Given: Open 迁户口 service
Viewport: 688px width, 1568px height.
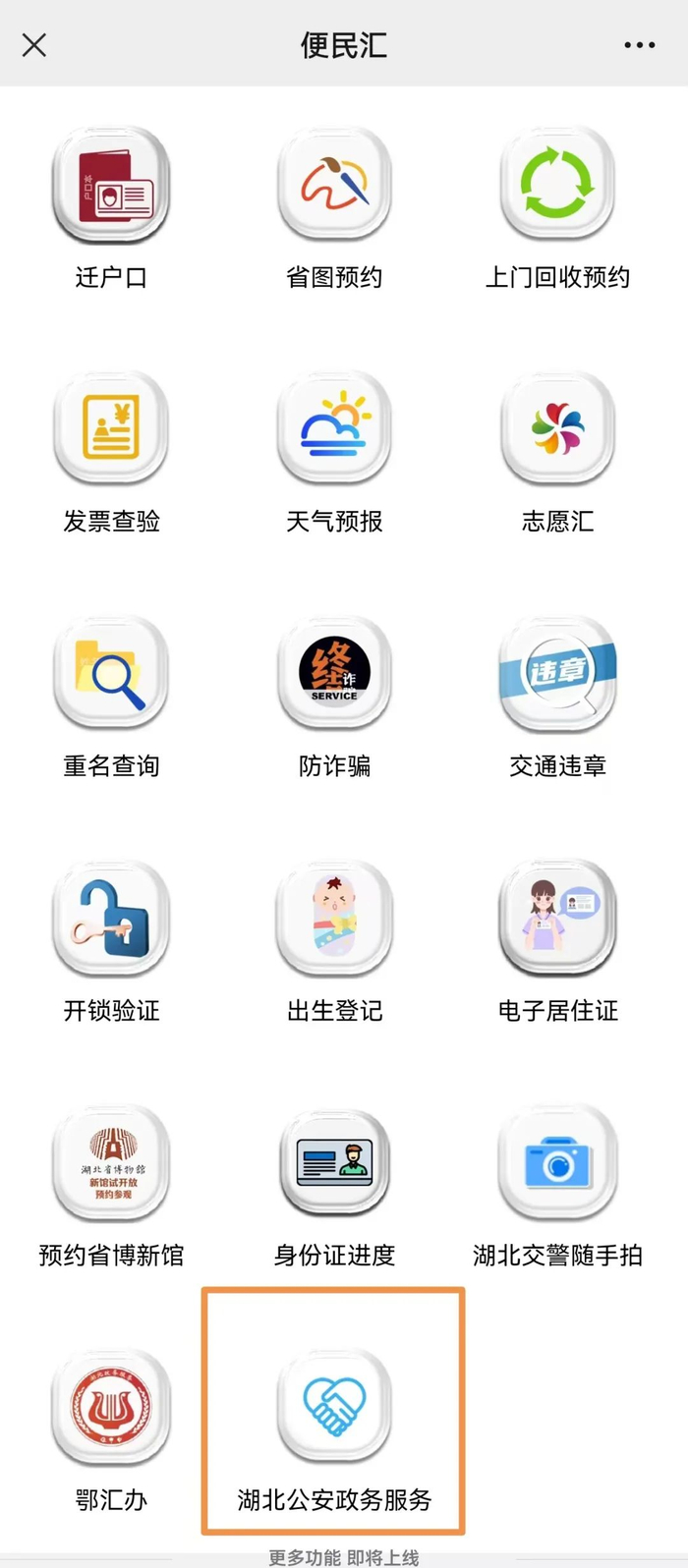Looking at the screenshot, I should pos(111,186).
